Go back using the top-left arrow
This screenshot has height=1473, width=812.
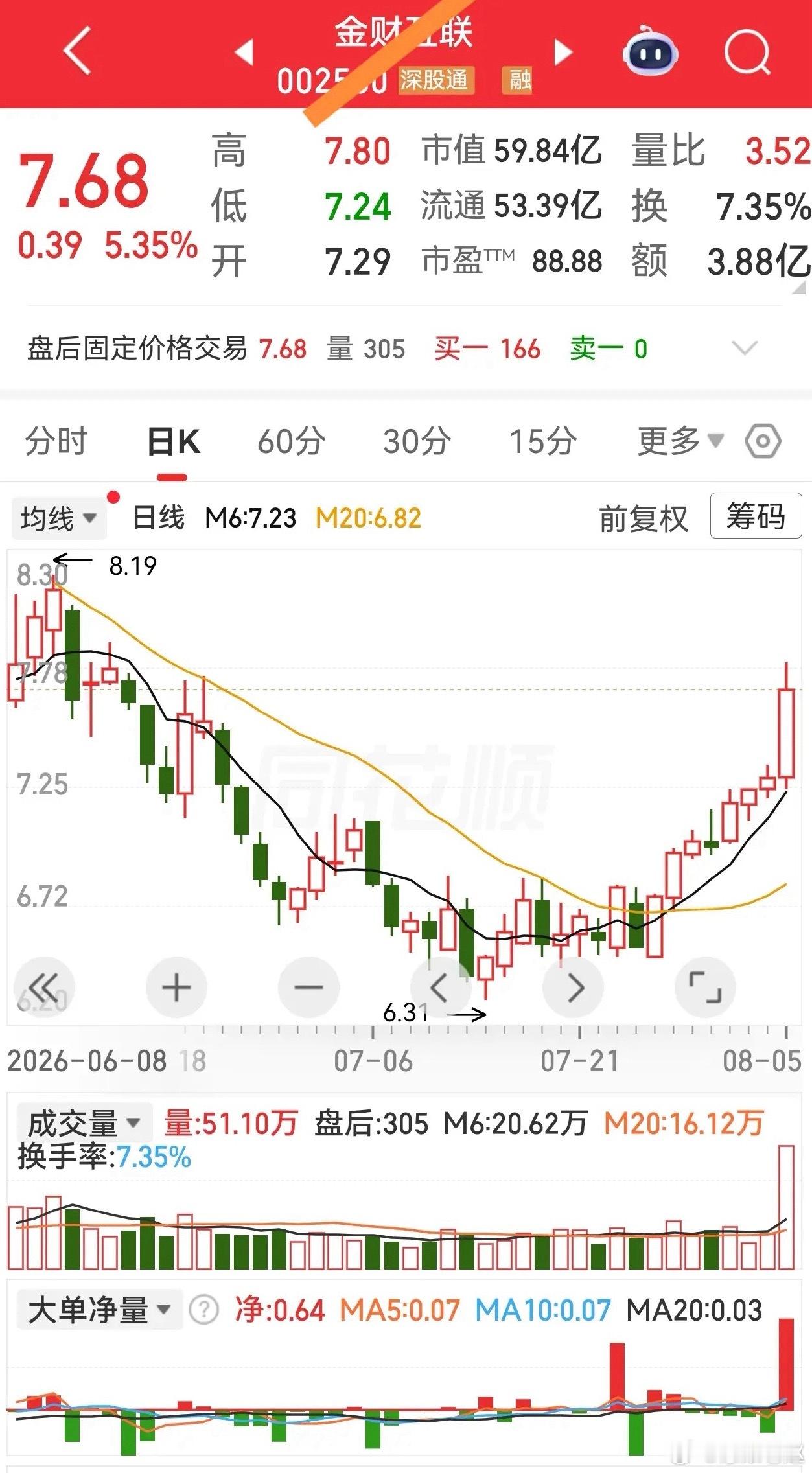point(77,51)
